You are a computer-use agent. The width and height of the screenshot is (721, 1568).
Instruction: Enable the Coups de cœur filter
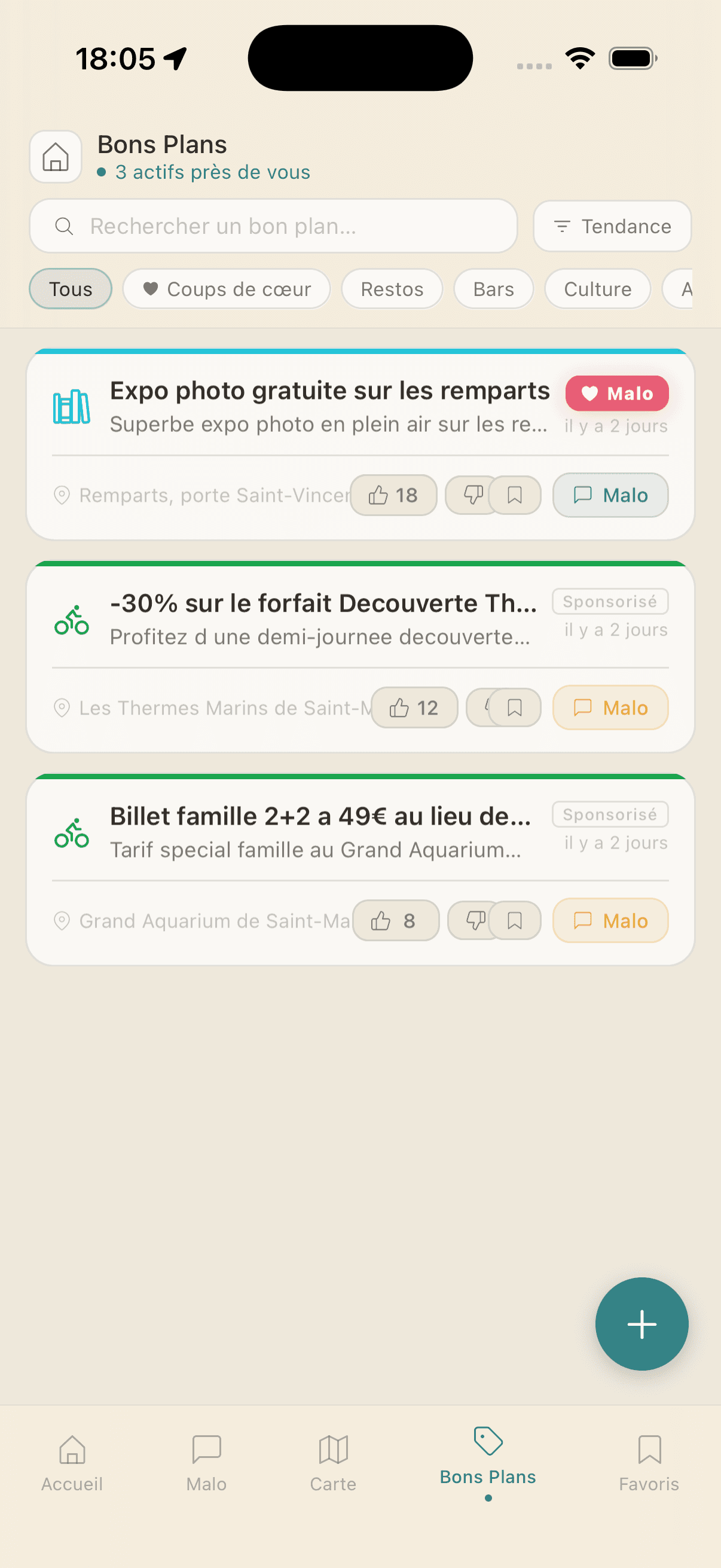click(x=226, y=288)
